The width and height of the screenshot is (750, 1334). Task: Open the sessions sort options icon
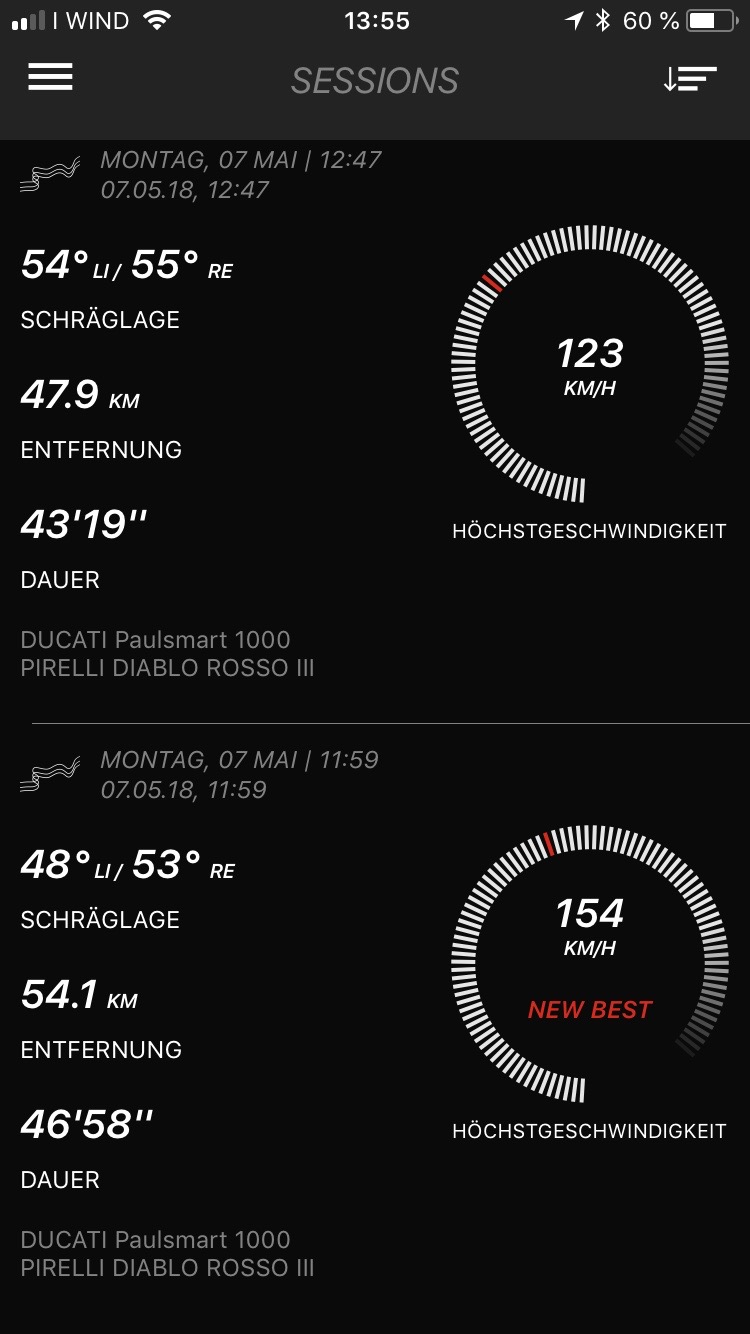[690, 79]
